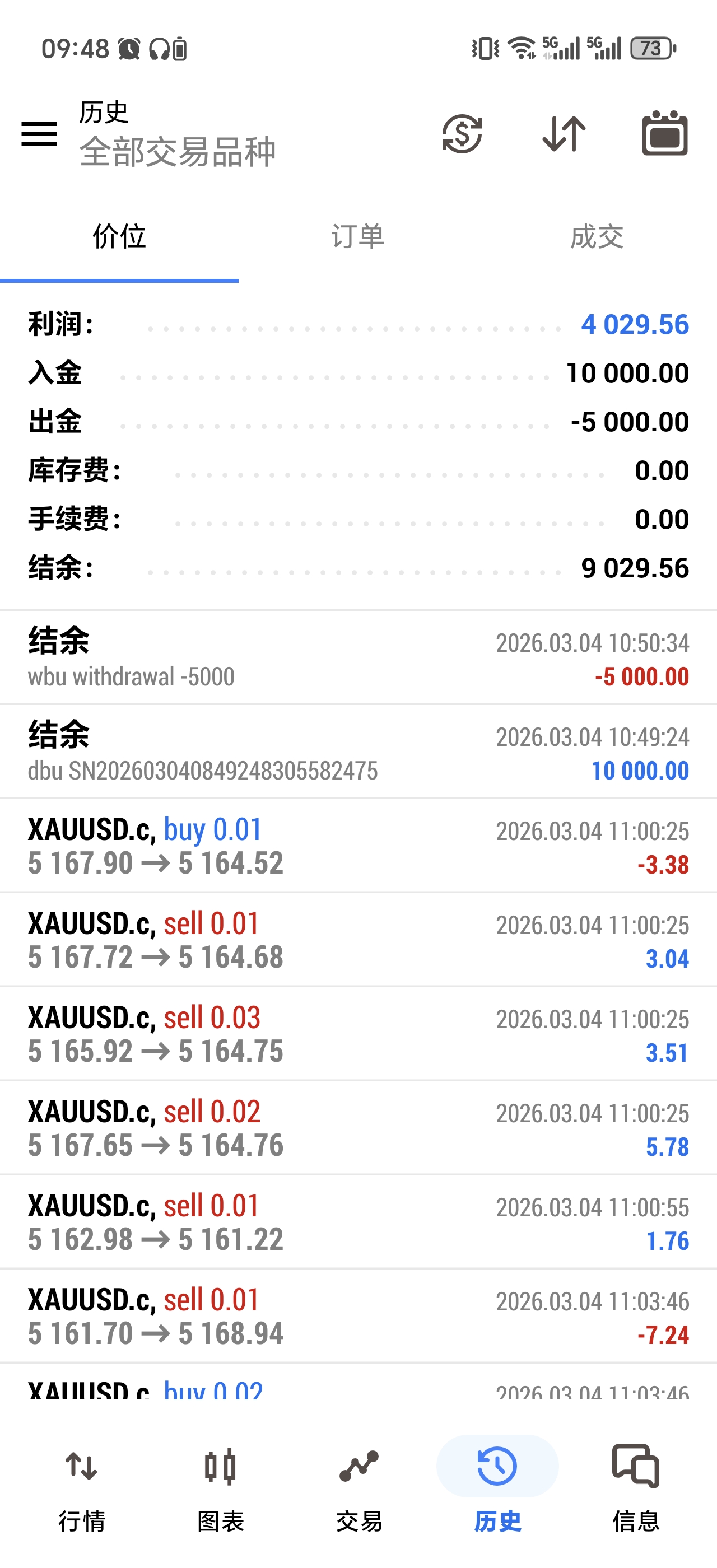This screenshot has width=717, height=1568.
Task: Expand the sell 0.01 trade with profit 3.04
Action: pos(358,941)
